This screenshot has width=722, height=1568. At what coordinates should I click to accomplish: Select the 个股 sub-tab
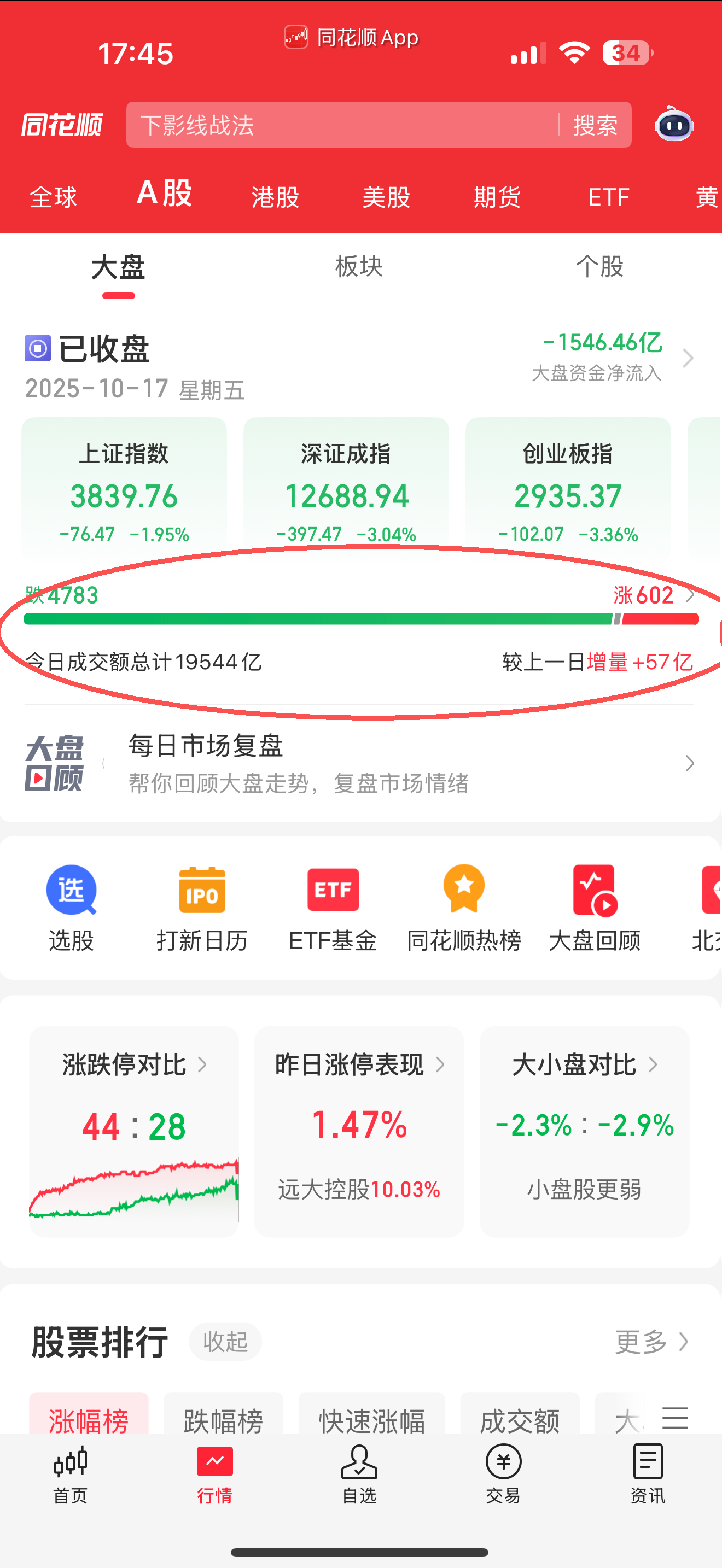pyautogui.click(x=599, y=267)
